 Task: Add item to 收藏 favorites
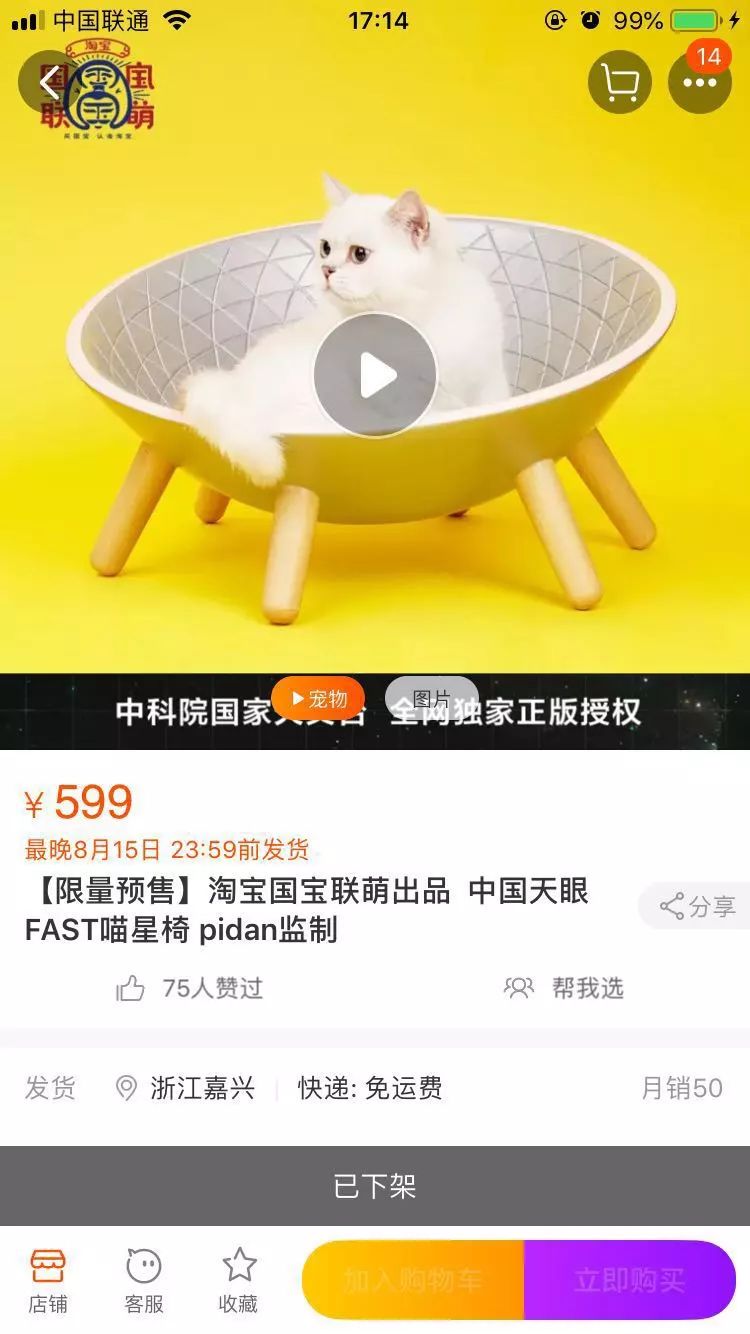point(239,1280)
